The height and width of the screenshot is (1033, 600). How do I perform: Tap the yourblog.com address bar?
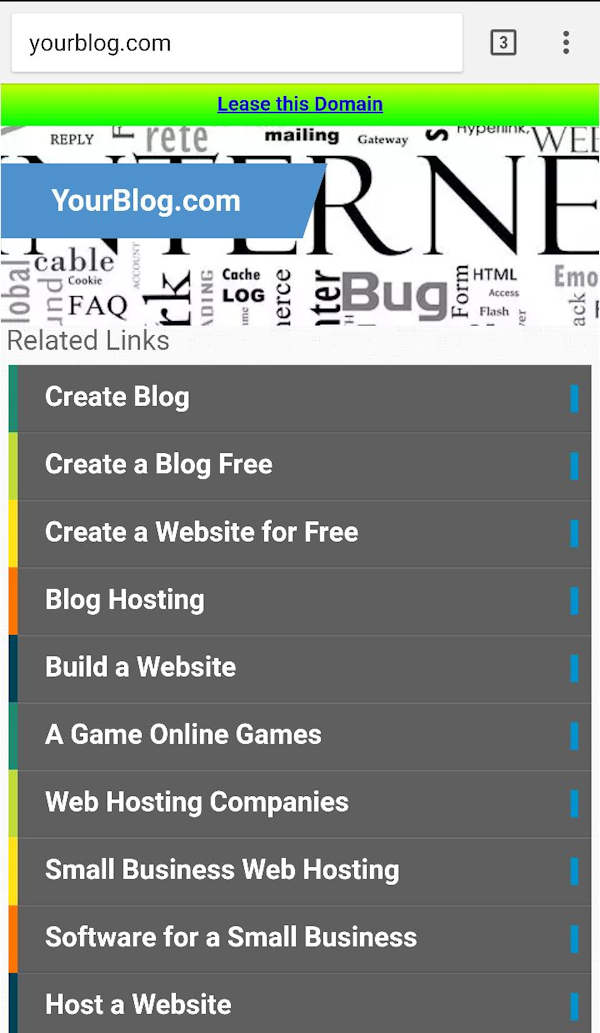coord(237,43)
